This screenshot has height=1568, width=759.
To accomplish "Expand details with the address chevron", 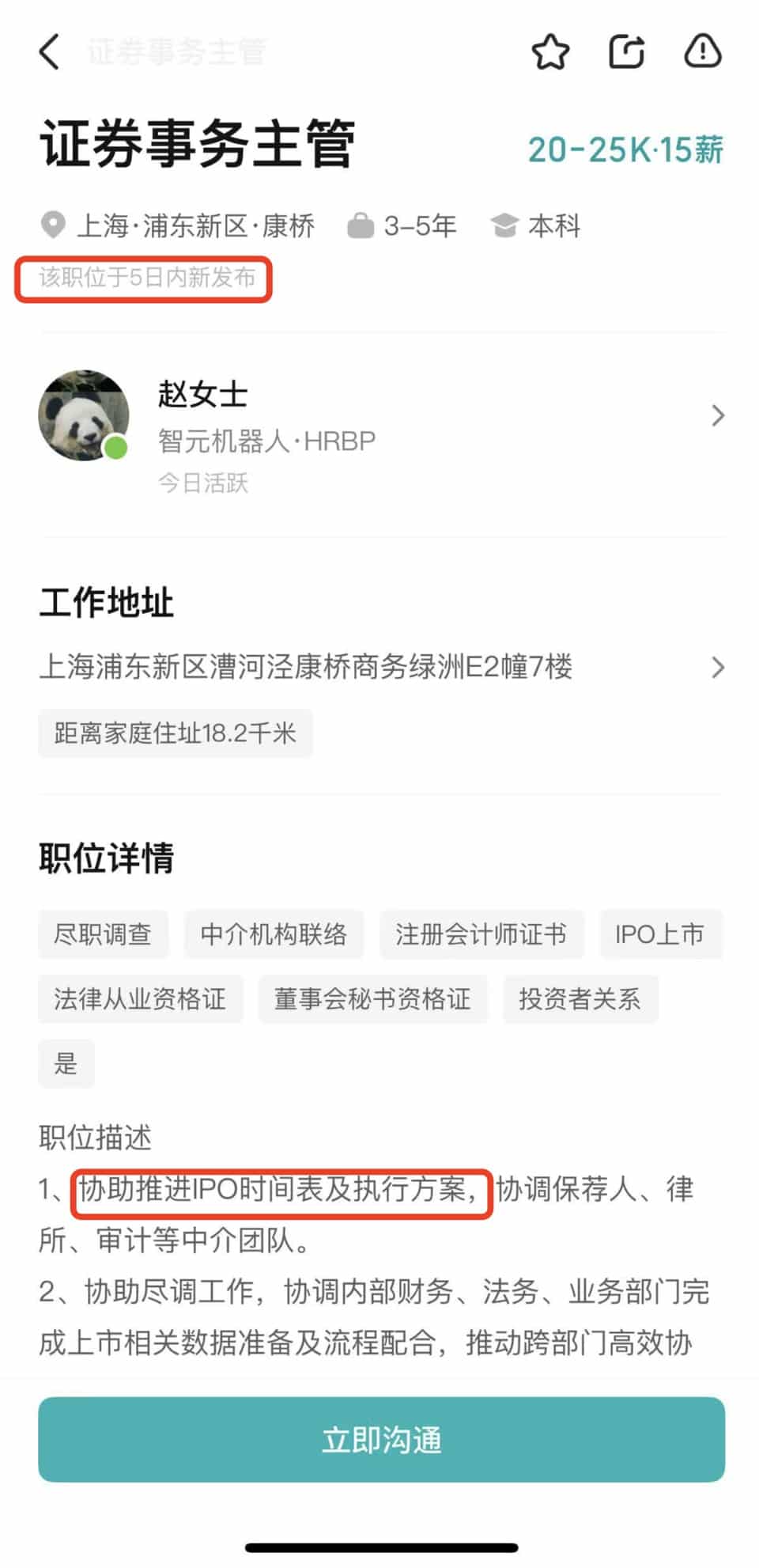I will (717, 668).
